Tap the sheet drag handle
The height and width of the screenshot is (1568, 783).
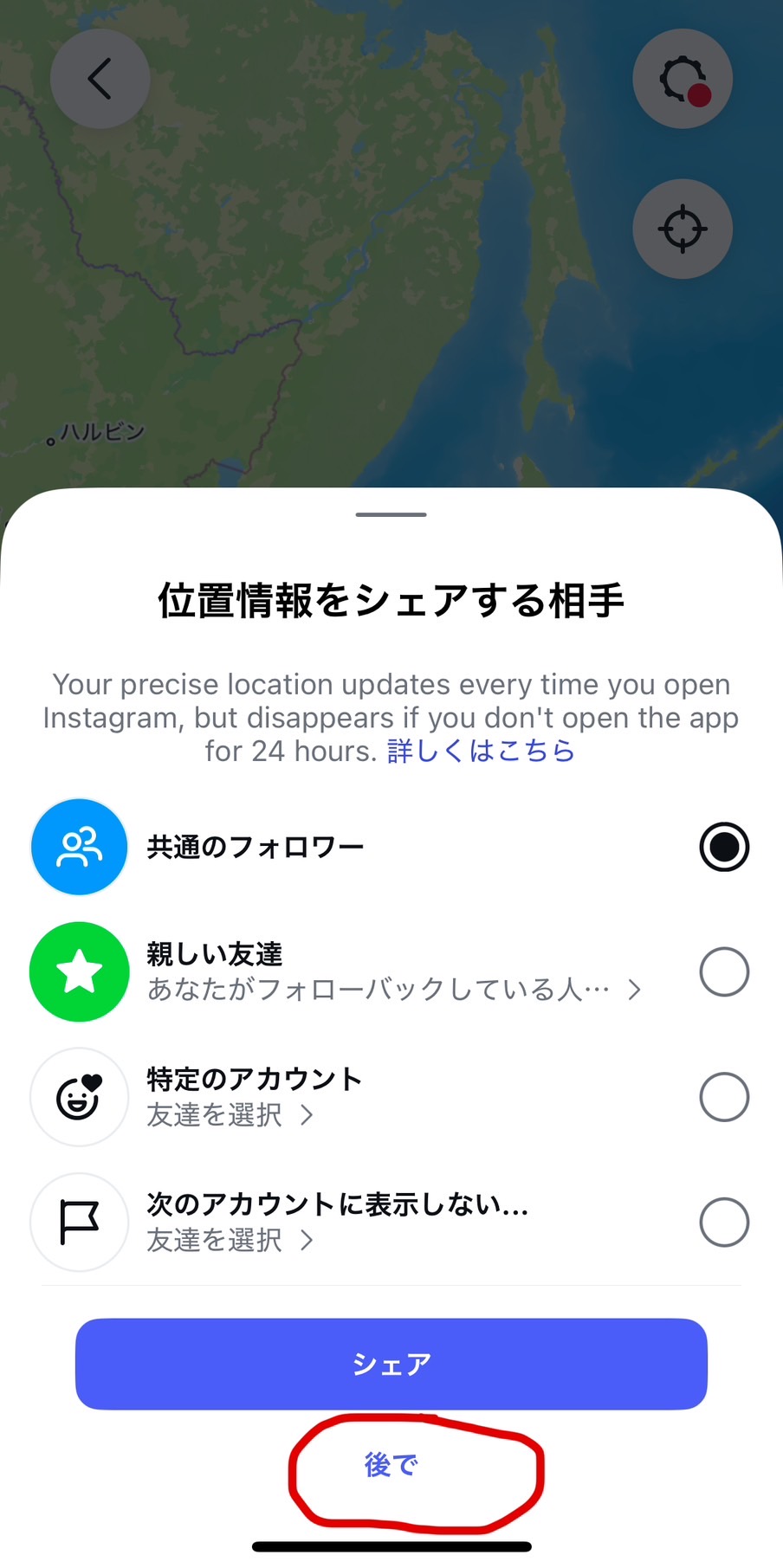click(x=391, y=514)
